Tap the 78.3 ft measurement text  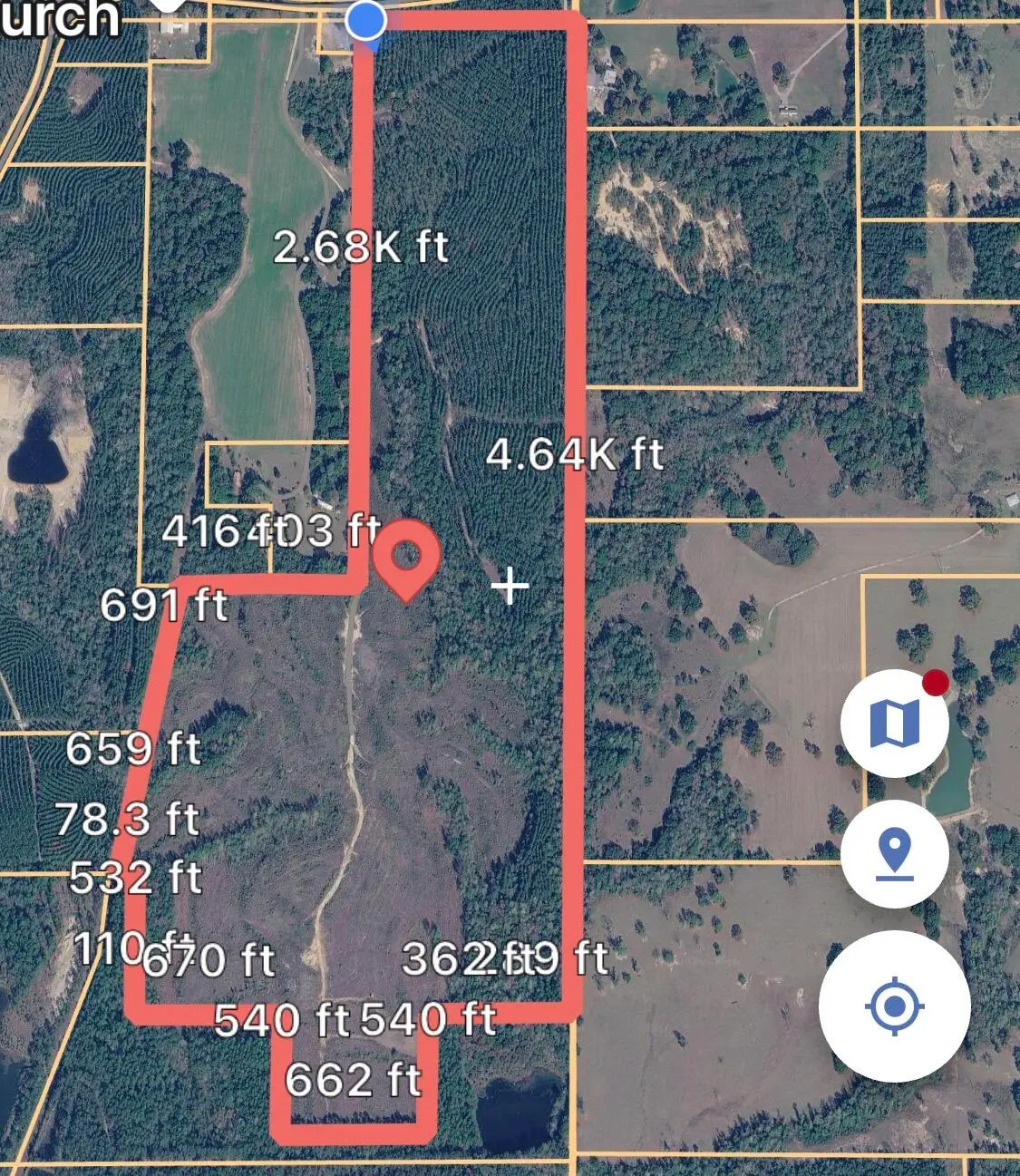pos(129,821)
